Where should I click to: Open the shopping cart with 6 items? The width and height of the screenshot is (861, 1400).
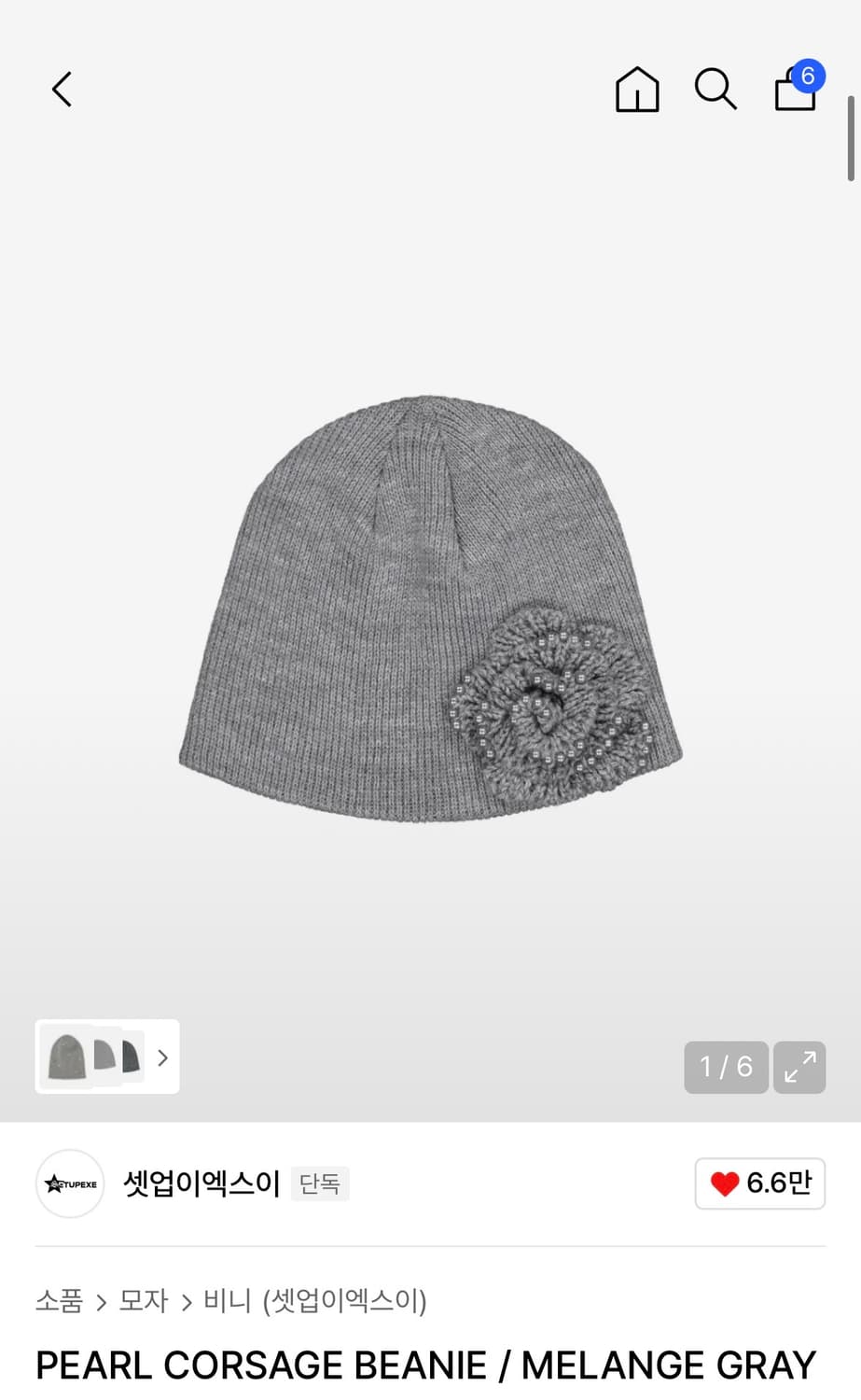794,91
